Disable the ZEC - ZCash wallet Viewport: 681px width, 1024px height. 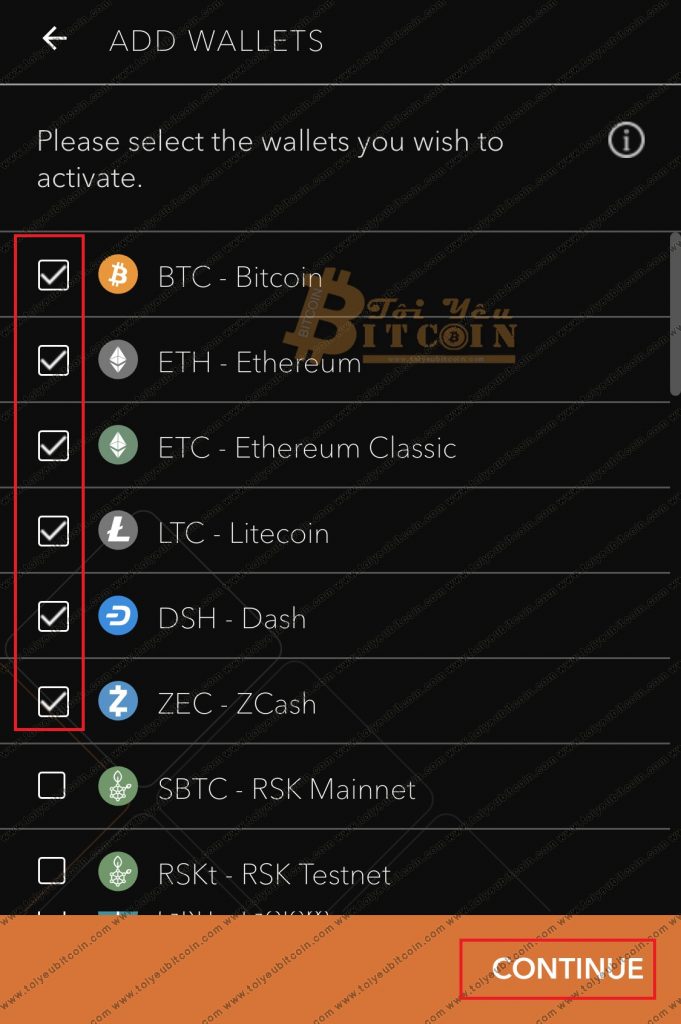[x=53, y=703]
